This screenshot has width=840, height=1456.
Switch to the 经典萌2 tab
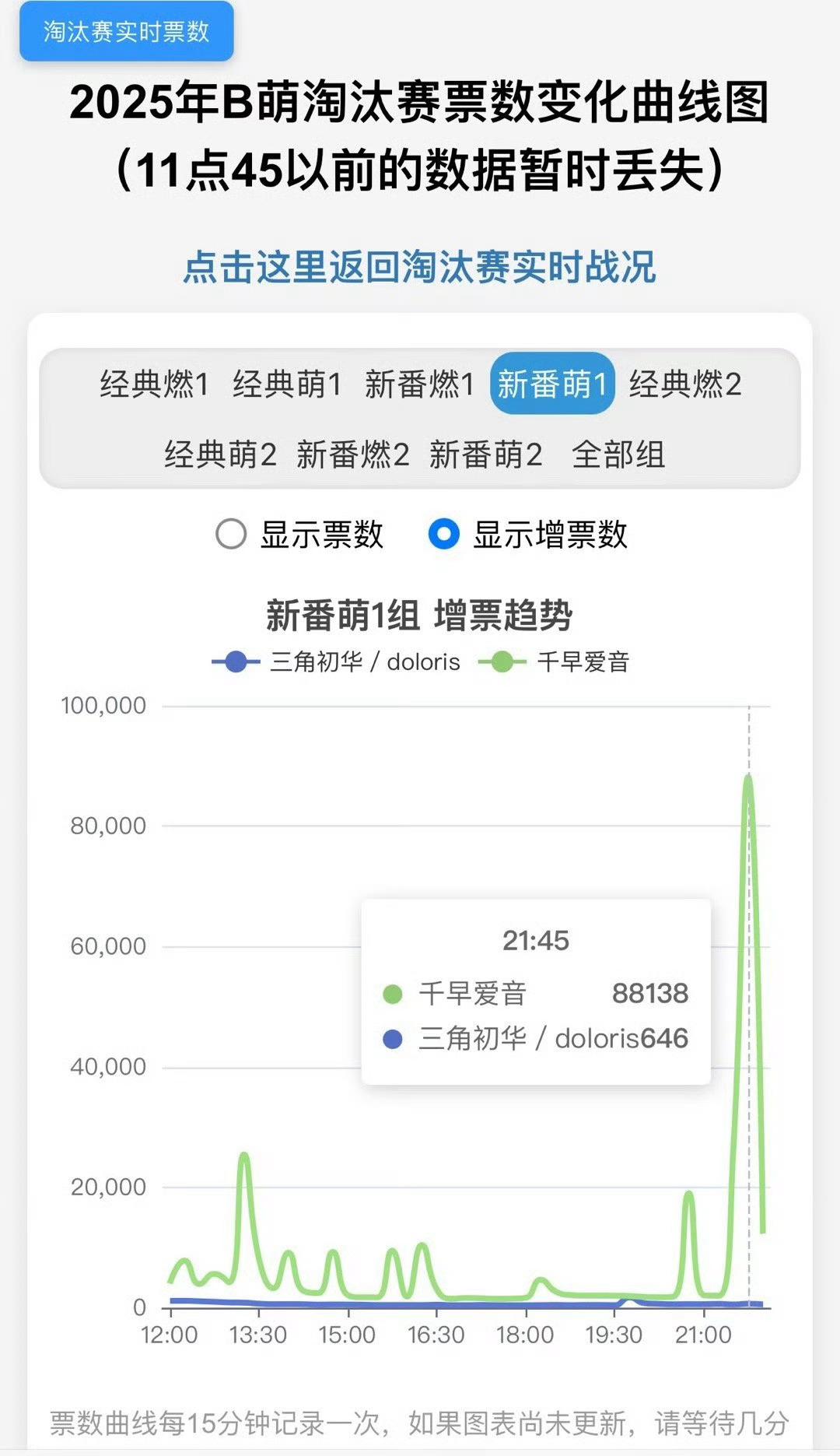[220, 454]
